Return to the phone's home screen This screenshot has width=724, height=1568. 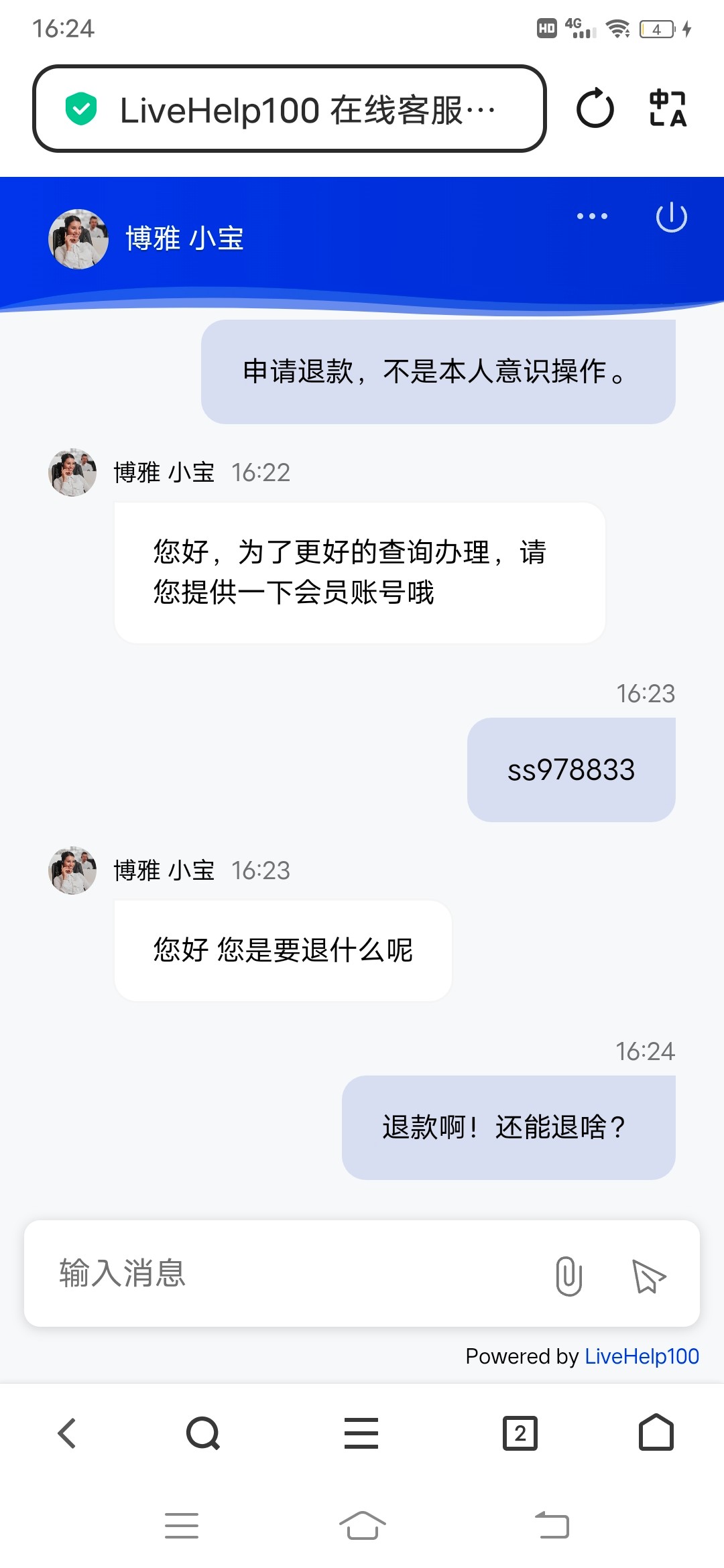click(x=362, y=1526)
